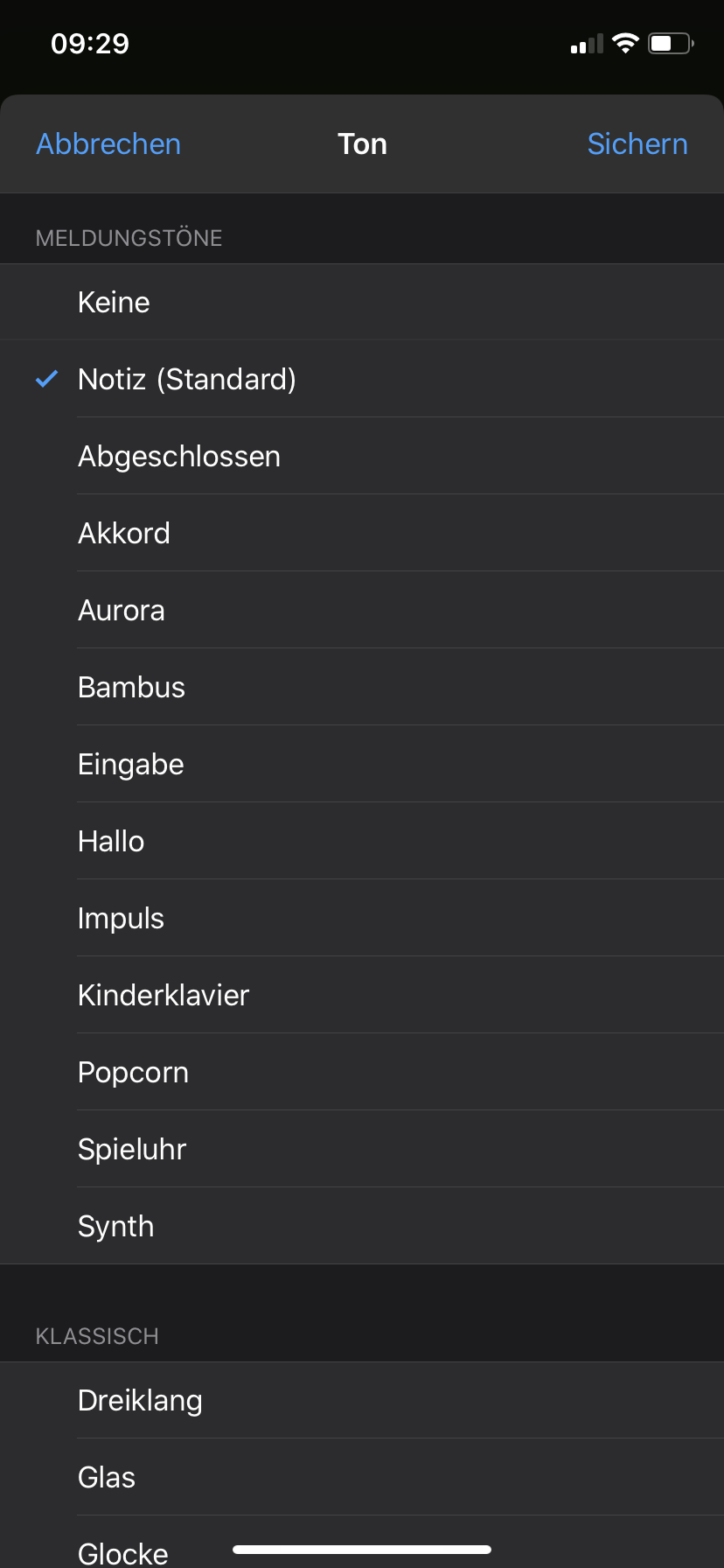724x1568 pixels.
Task: Select the Synth tone
Action: click(x=115, y=1227)
